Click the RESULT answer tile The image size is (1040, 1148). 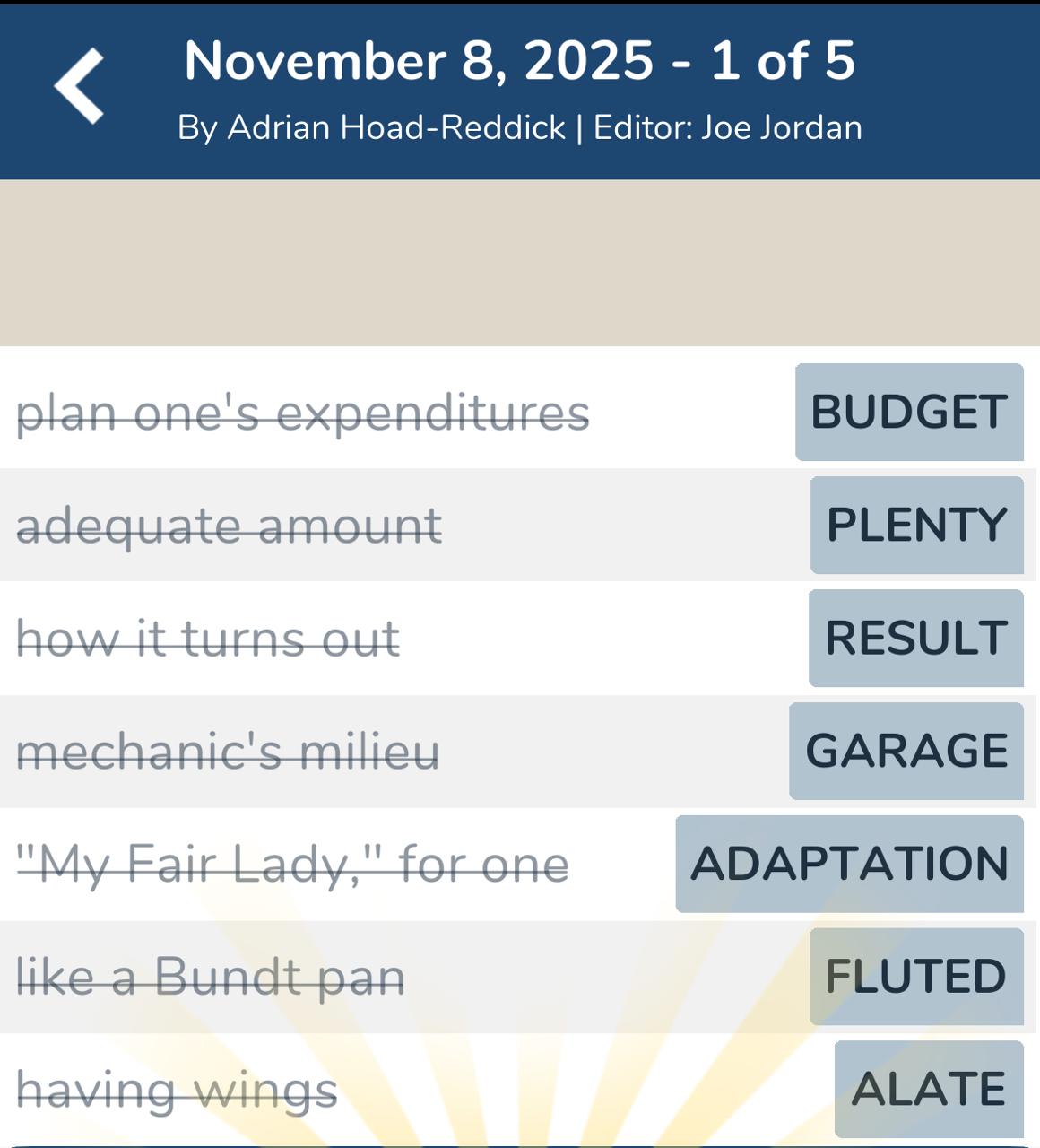pos(914,638)
